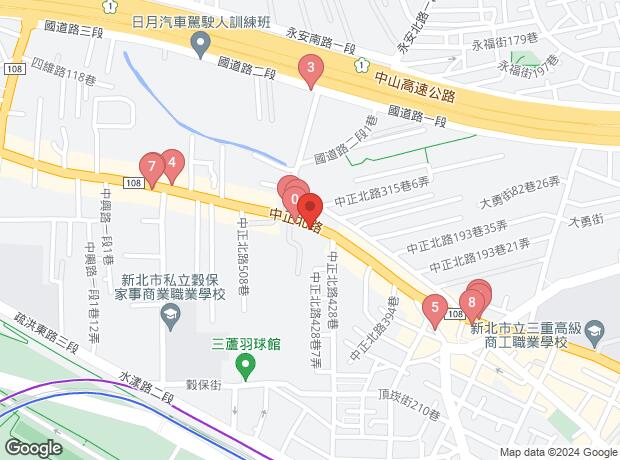Select map marker number 3
Viewport: 620px width, 460px height.
coord(311,69)
